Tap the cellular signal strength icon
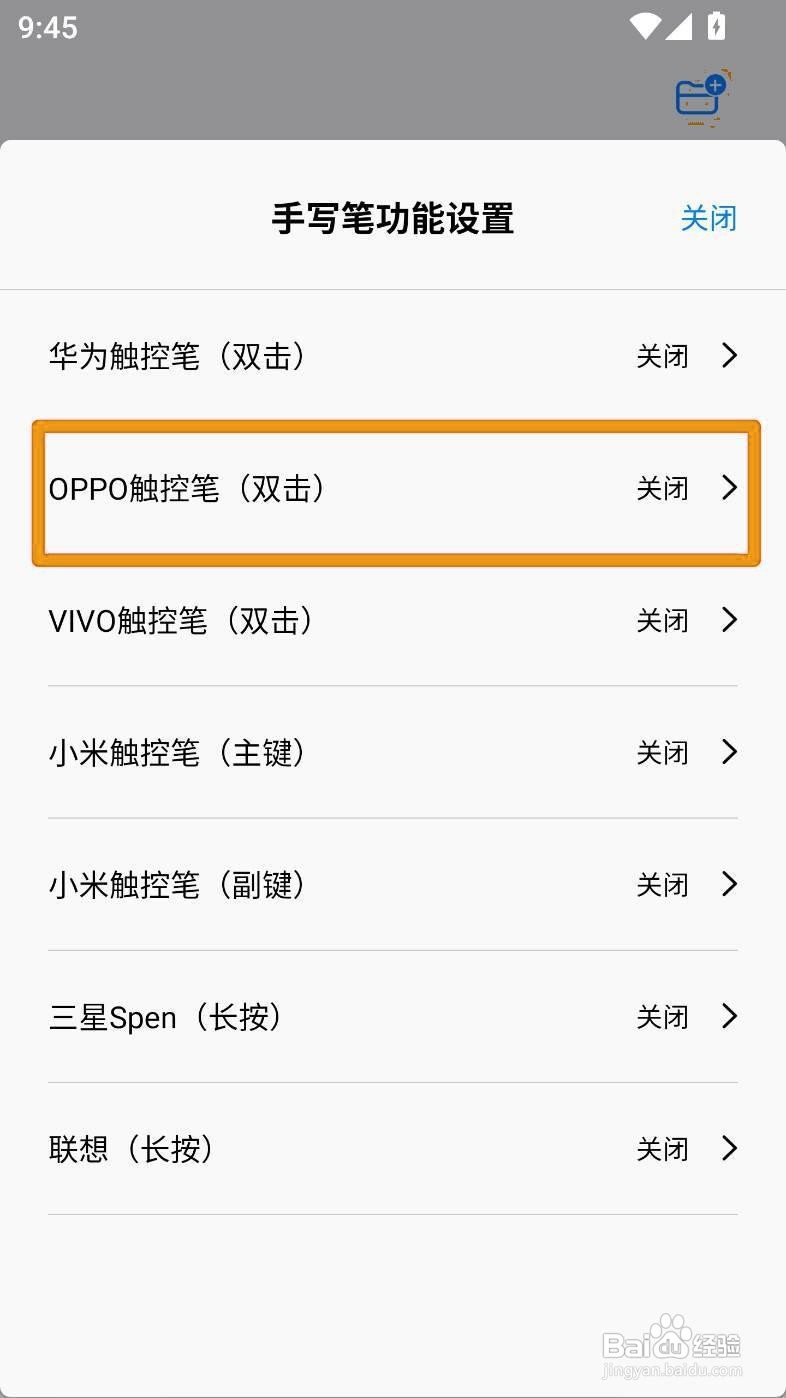786x1398 pixels. (x=681, y=28)
